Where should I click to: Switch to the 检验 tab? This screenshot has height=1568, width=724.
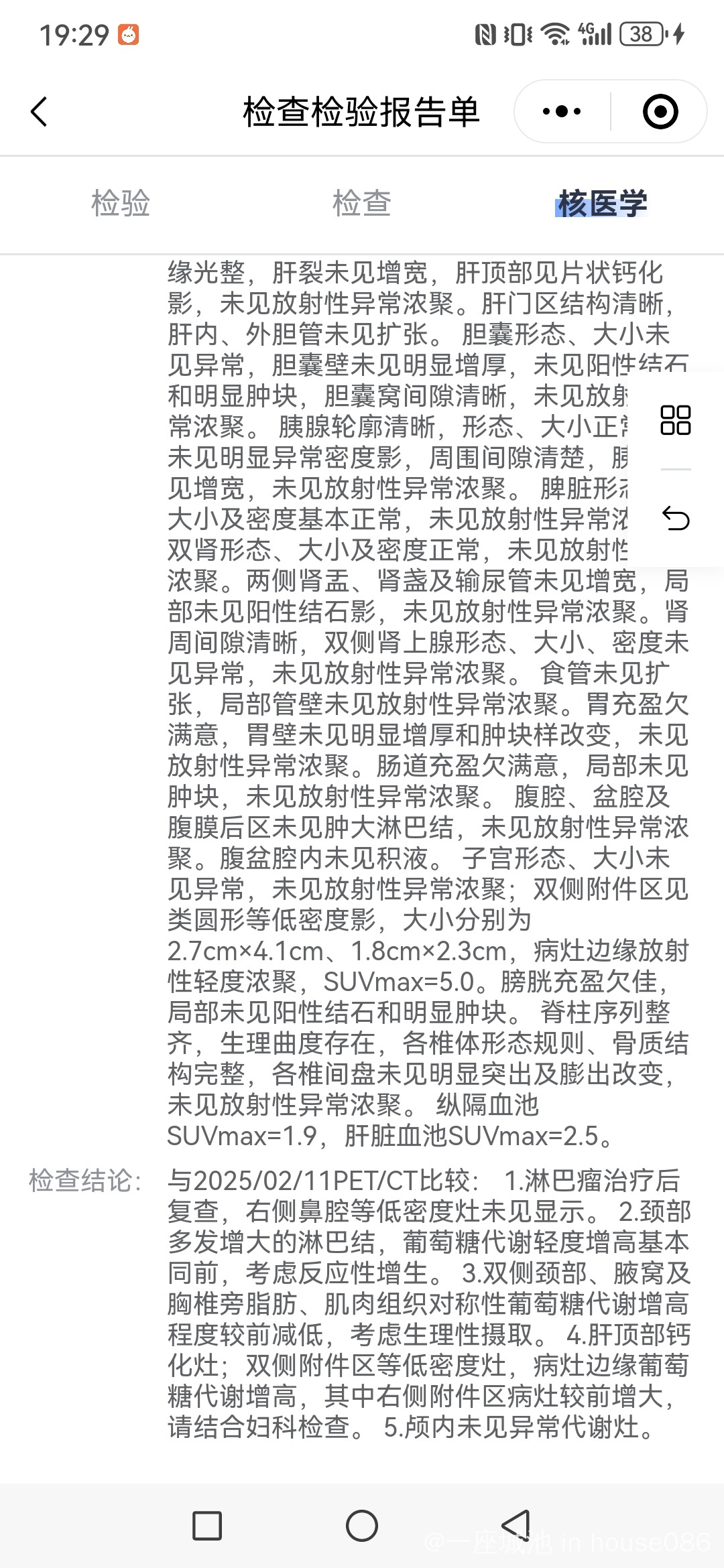point(121,203)
